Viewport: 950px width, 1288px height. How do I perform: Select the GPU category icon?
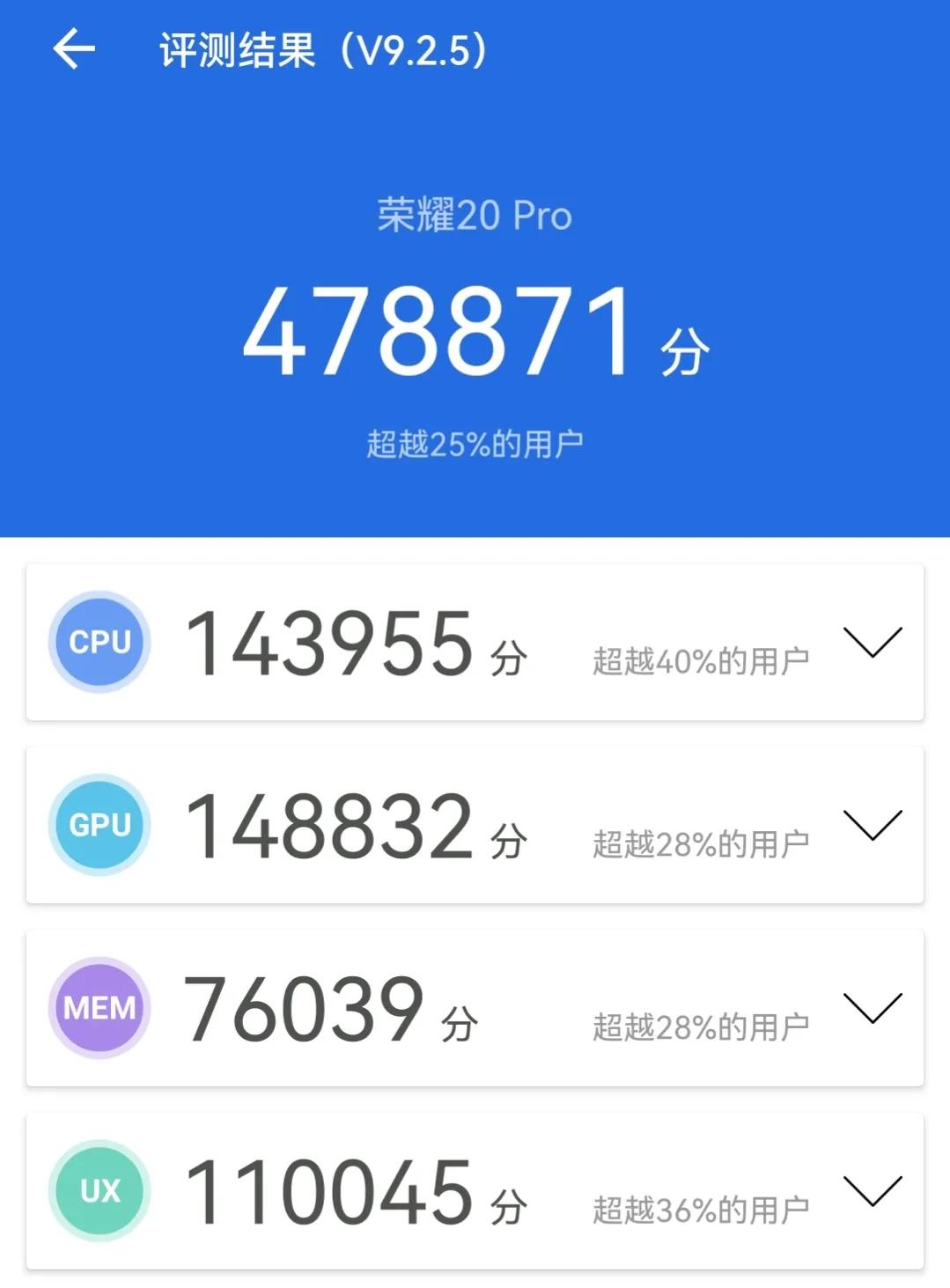click(99, 825)
